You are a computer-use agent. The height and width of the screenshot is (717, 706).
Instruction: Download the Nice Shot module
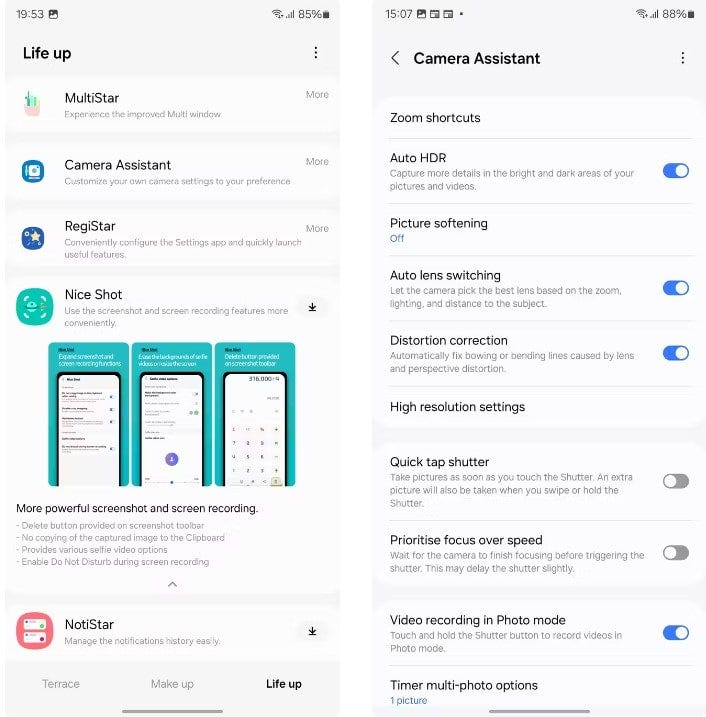tap(312, 307)
